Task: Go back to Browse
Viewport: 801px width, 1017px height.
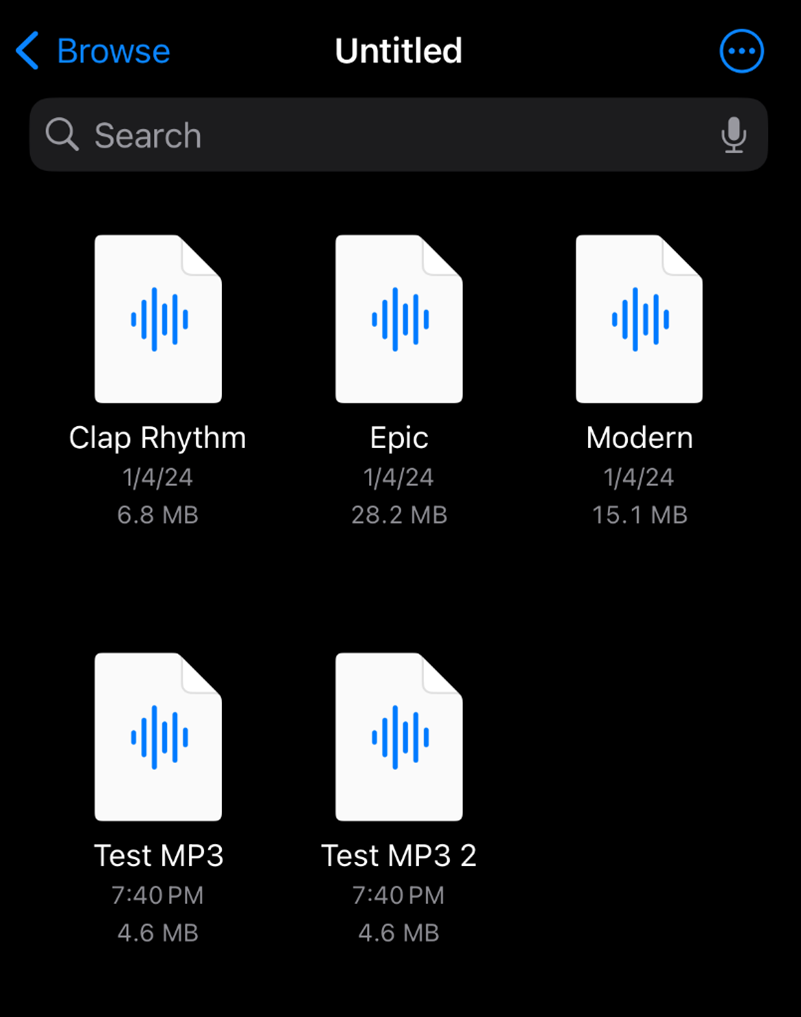Action: point(93,51)
